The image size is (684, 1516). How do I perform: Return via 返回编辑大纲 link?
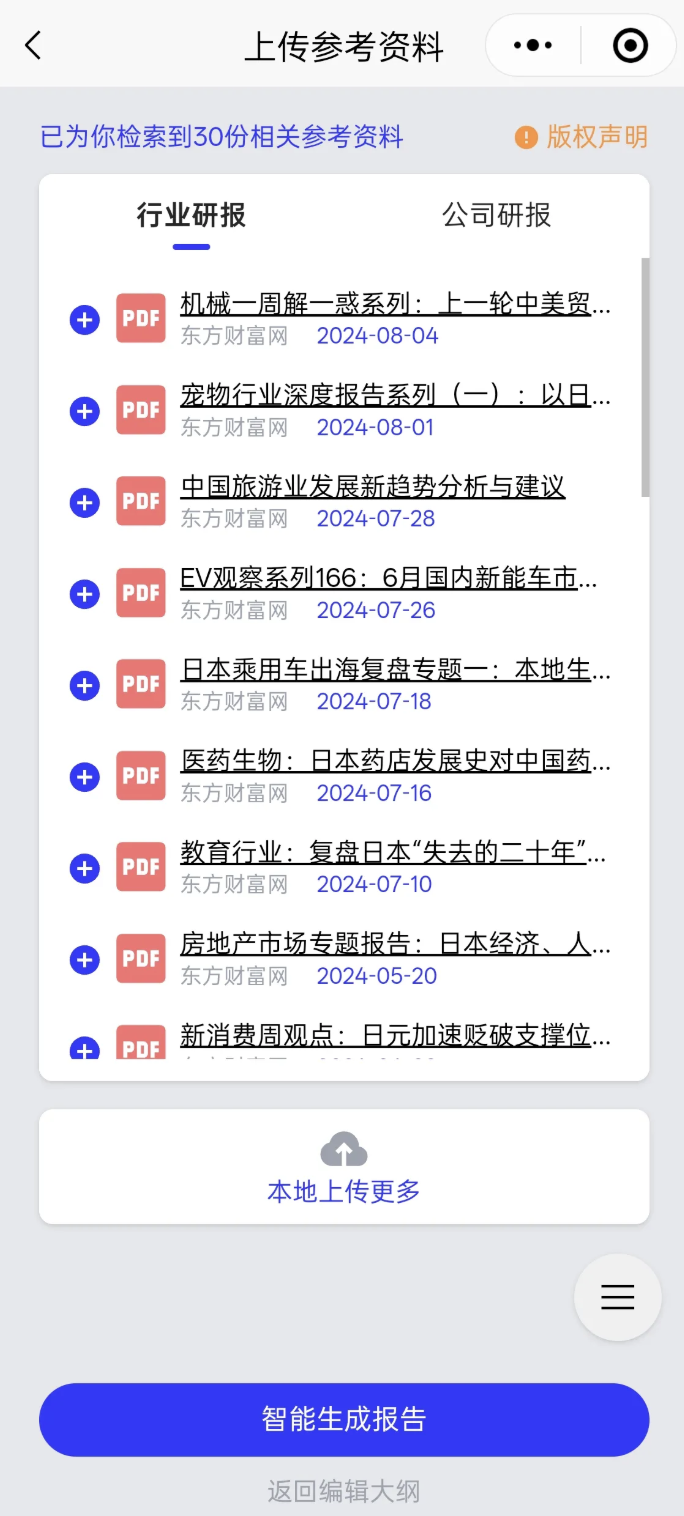pos(344,1492)
